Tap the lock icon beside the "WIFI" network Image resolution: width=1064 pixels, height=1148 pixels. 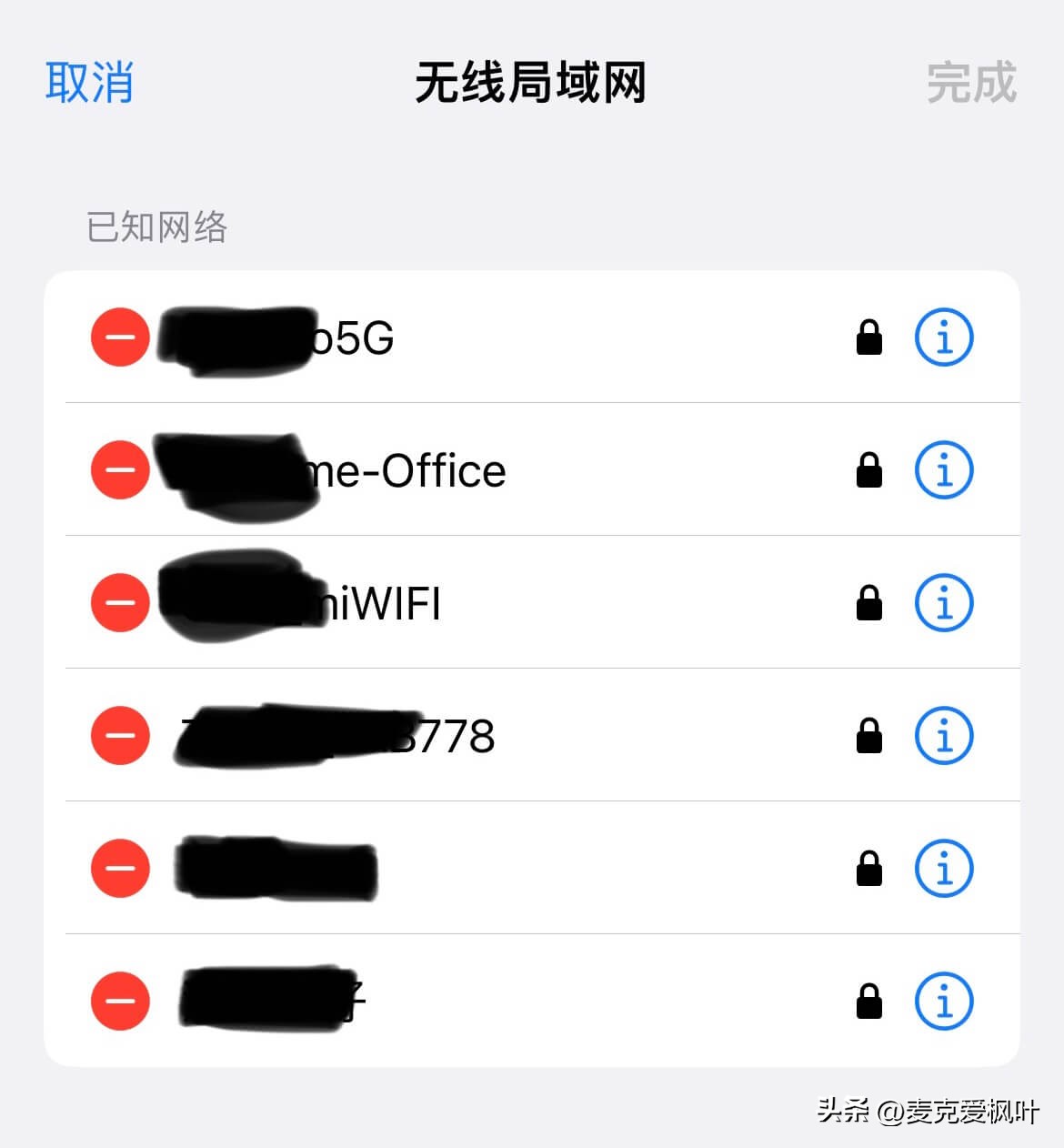pos(868,603)
